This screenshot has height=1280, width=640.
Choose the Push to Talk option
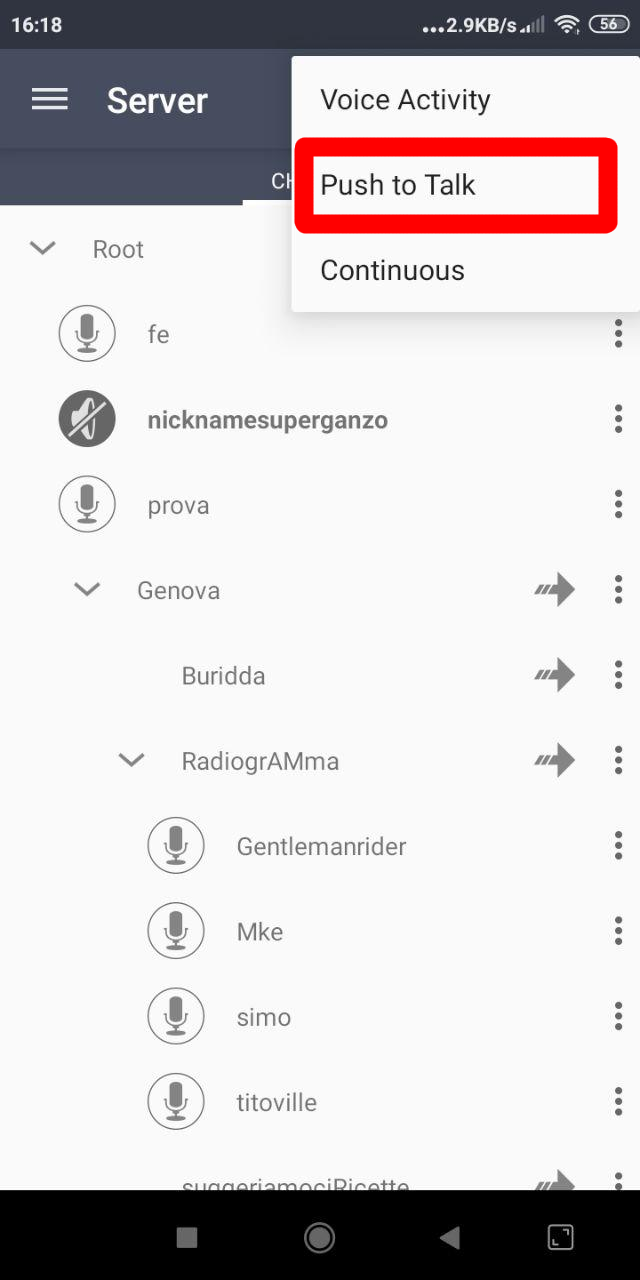tap(398, 185)
